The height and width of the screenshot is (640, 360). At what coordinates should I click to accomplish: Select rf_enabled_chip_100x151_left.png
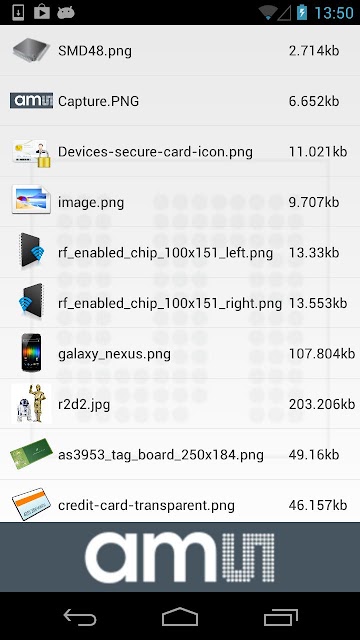[180, 253]
